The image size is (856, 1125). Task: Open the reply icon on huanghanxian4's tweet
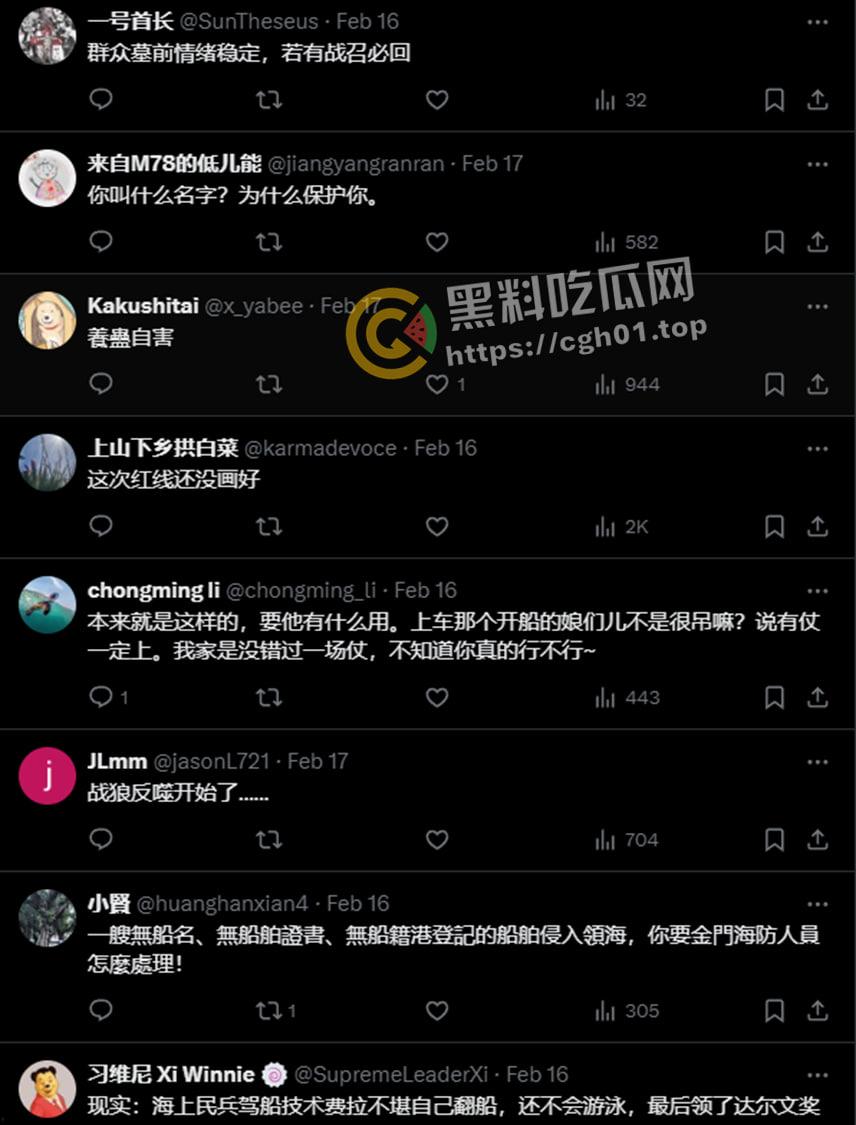point(100,1011)
